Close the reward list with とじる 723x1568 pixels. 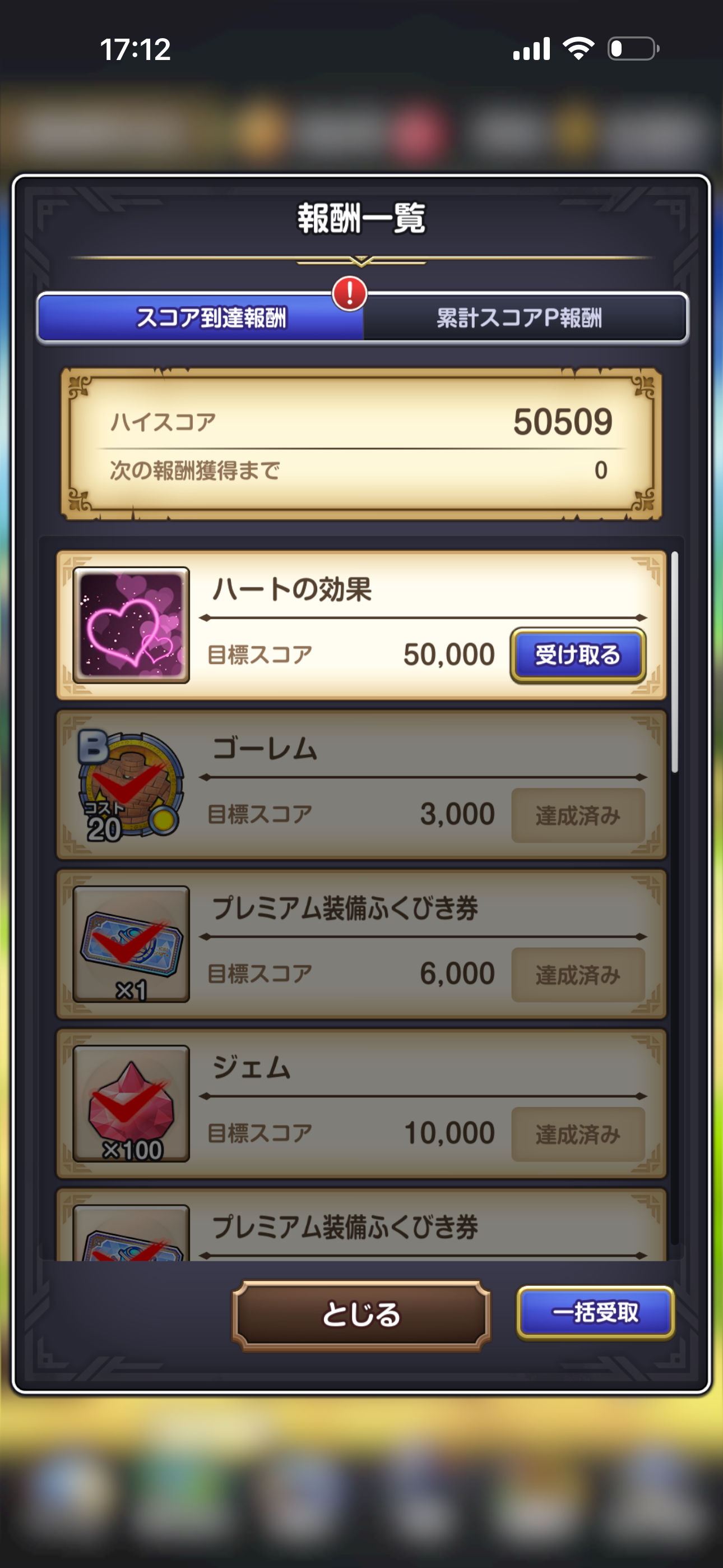click(x=361, y=1315)
